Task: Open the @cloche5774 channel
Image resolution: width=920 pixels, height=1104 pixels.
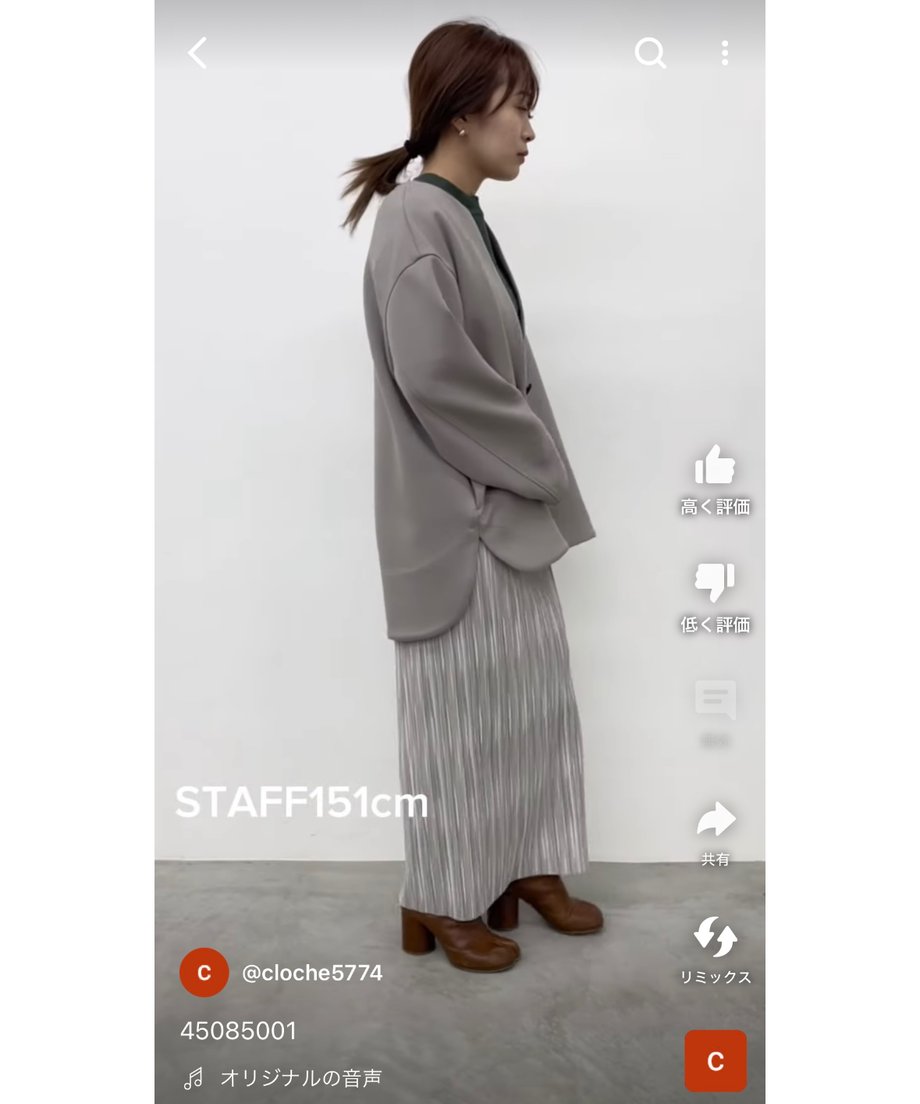Action: click(311, 972)
